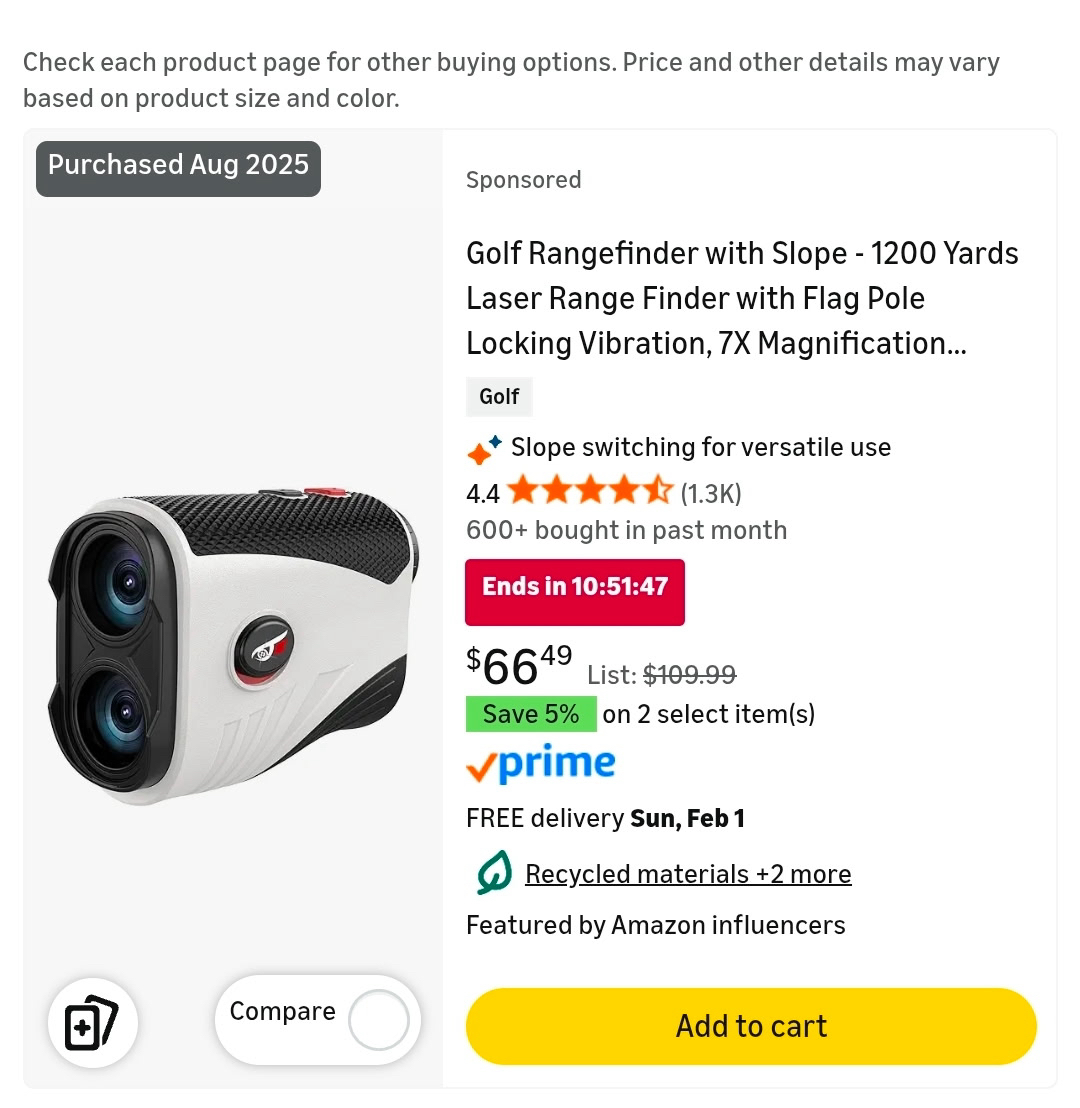Open the Save 5% offer badge
This screenshot has height=1108, width=1080.
(x=530, y=714)
